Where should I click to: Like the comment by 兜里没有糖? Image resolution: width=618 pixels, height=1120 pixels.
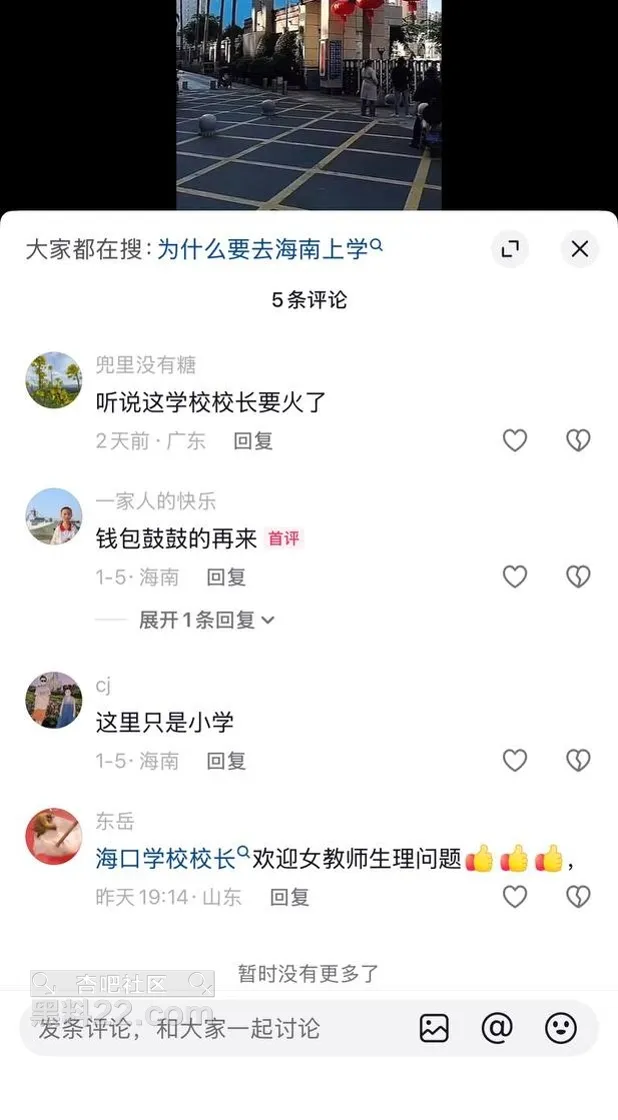[514, 440]
